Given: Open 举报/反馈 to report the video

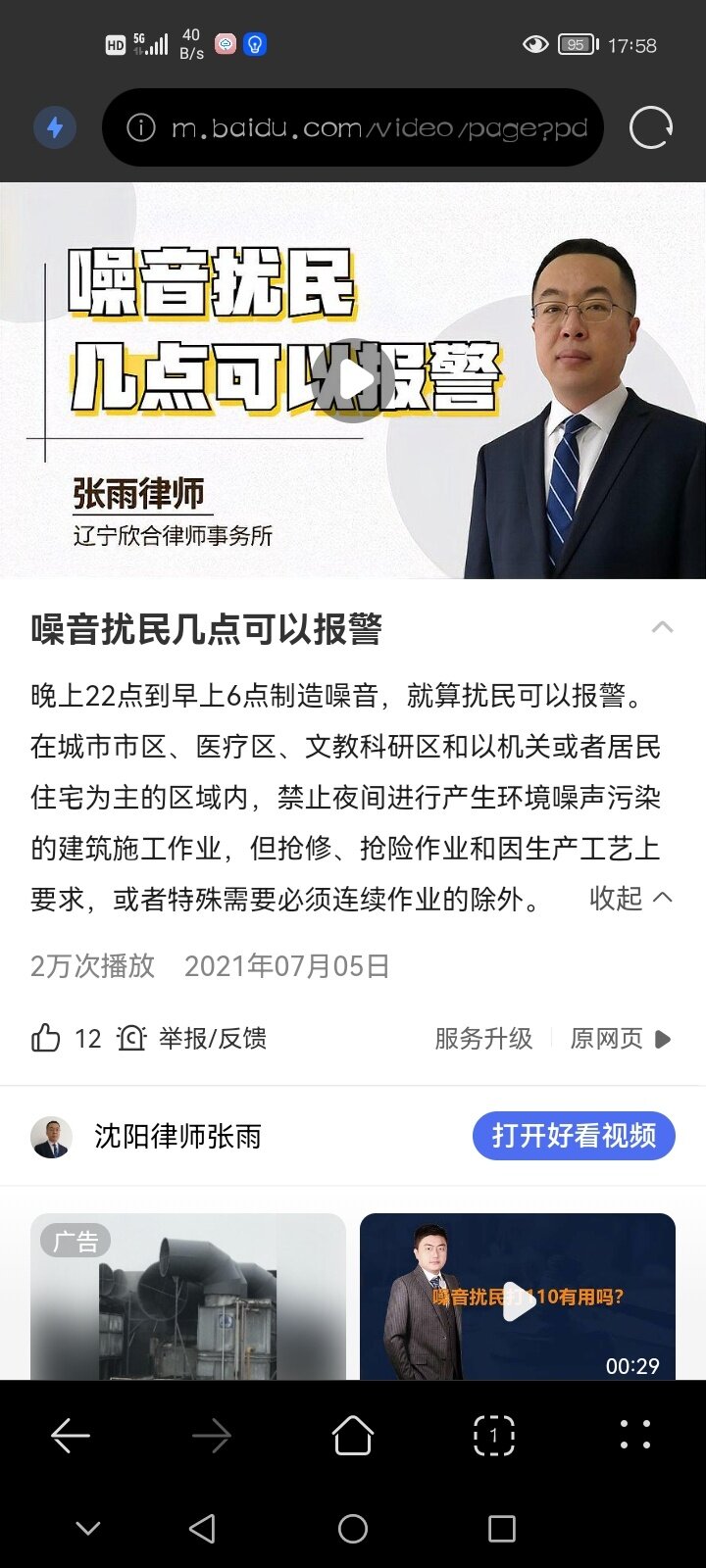Looking at the screenshot, I should pyautogui.click(x=192, y=1038).
